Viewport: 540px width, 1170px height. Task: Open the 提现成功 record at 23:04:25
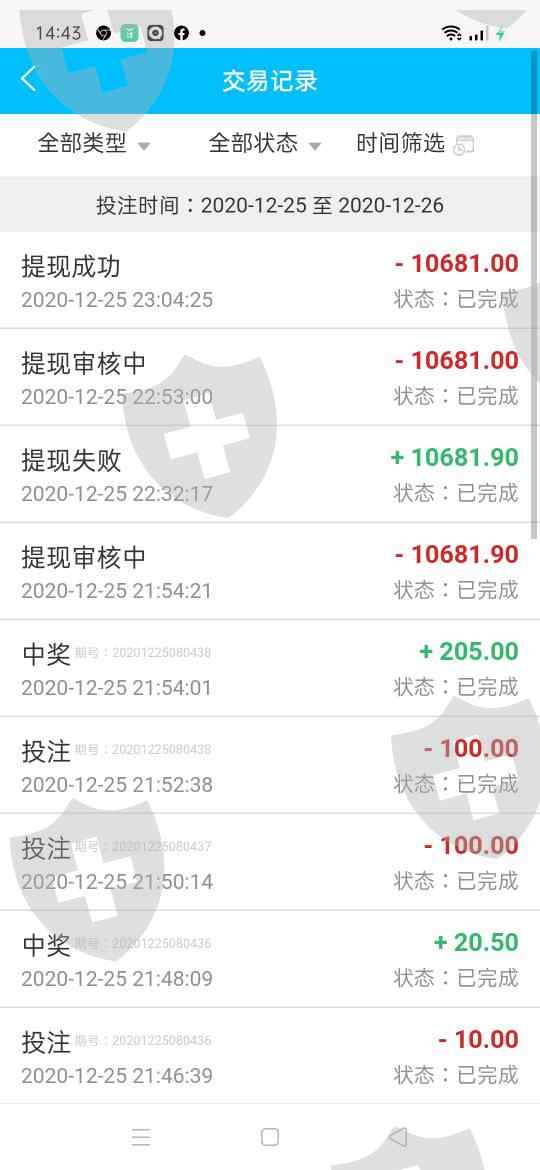click(x=270, y=280)
